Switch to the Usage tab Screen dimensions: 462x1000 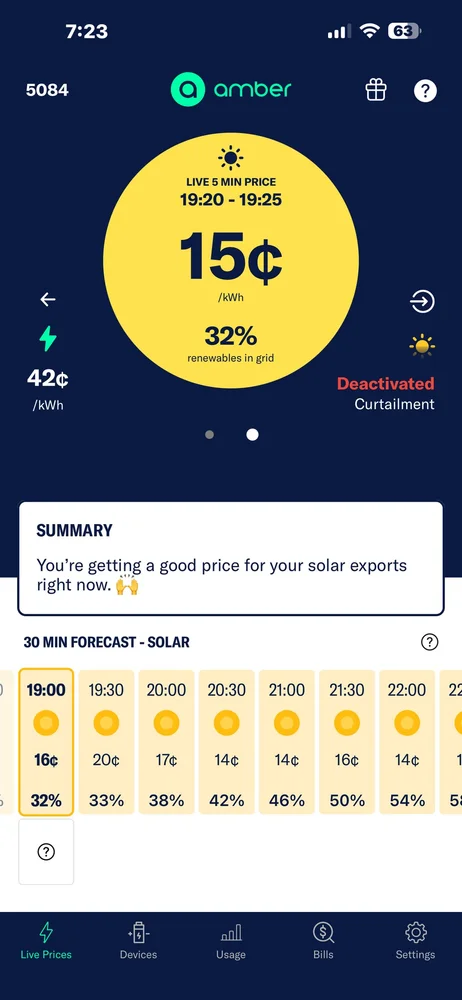[x=230, y=941]
